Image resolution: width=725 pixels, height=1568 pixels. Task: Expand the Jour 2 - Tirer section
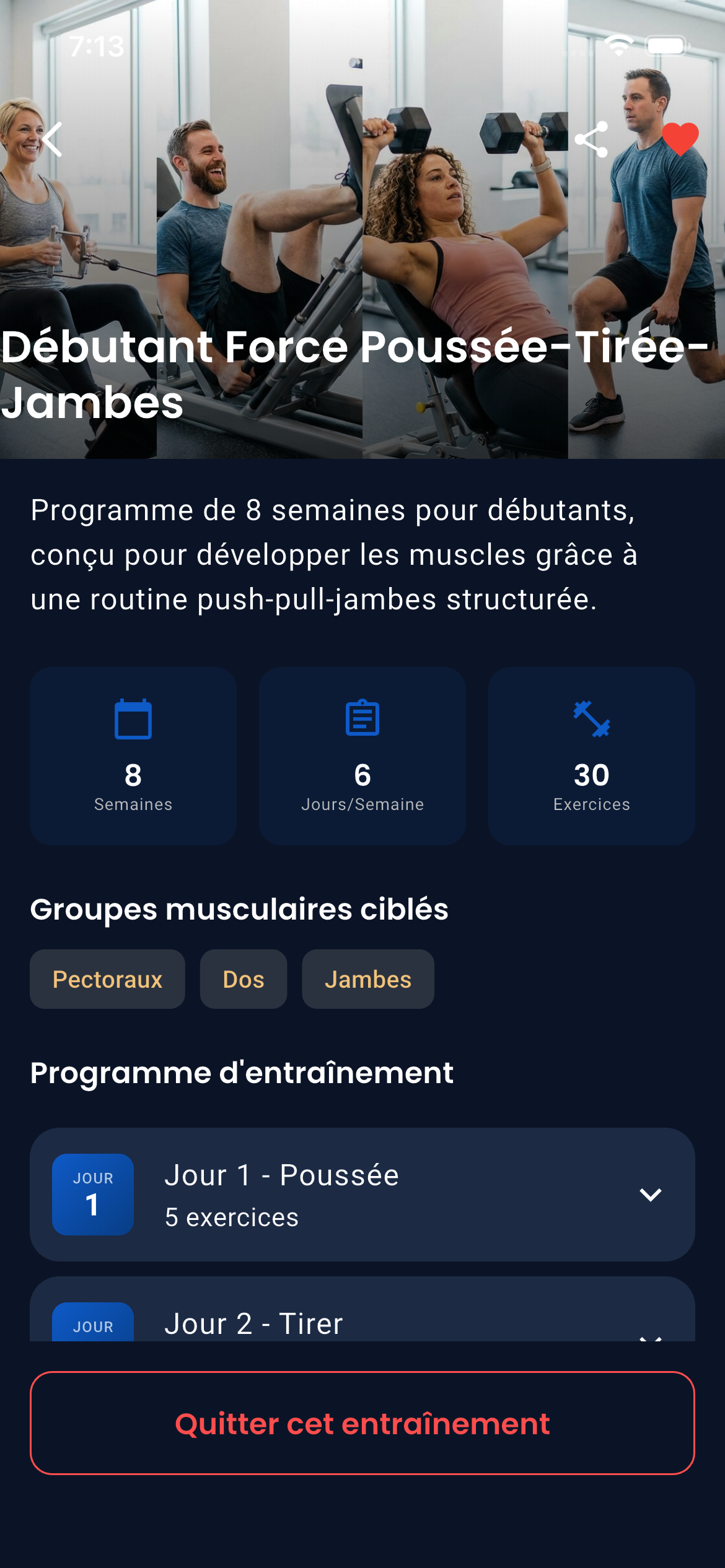pos(362,1324)
